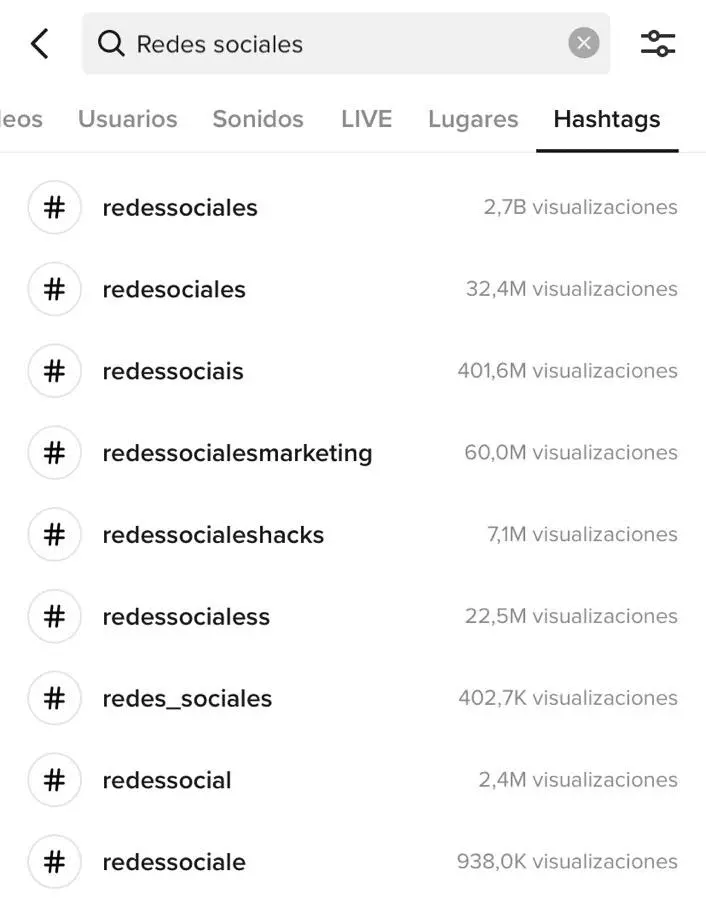Open hashtag redessocialesmarketing
The height and width of the screenshot is (906, 706).
[x=237, y=453]
